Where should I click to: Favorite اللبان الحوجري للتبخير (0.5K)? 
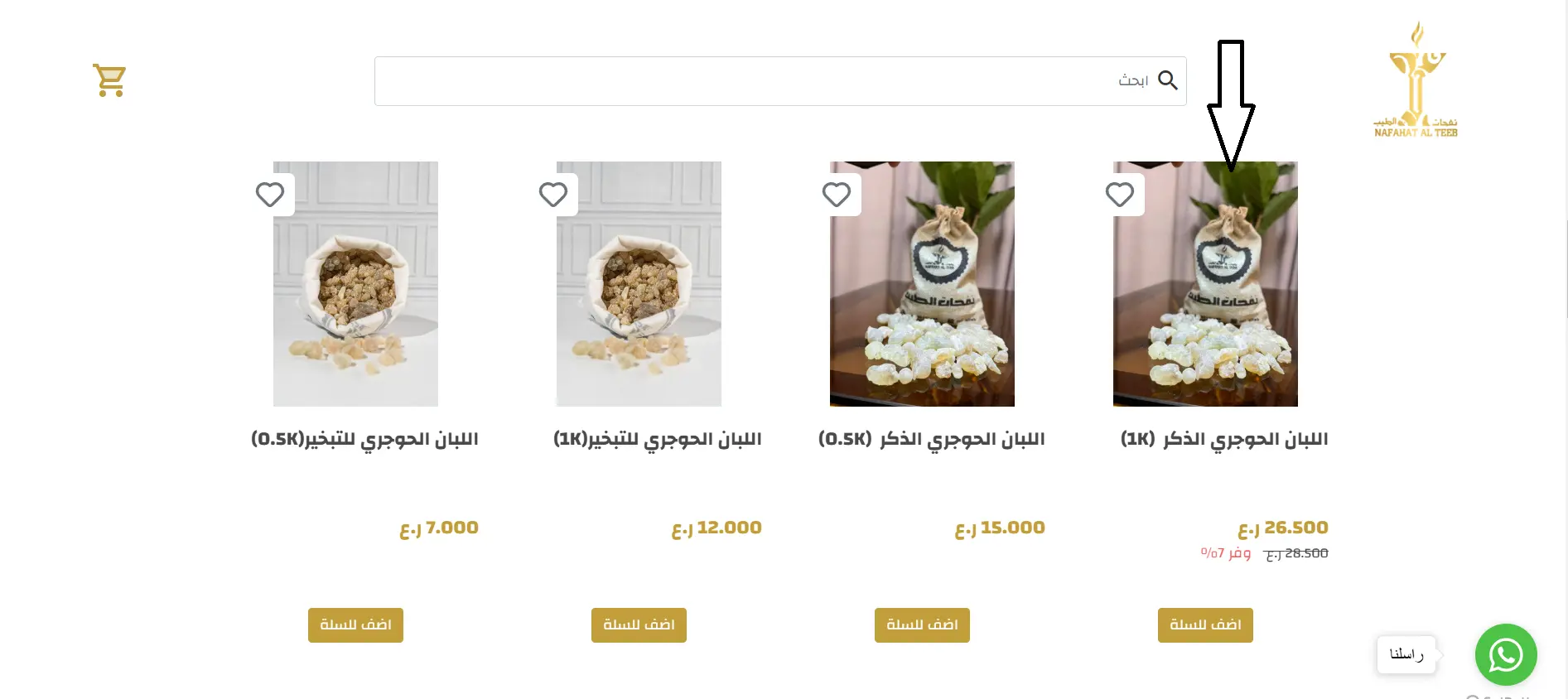[x=270, y=195]
